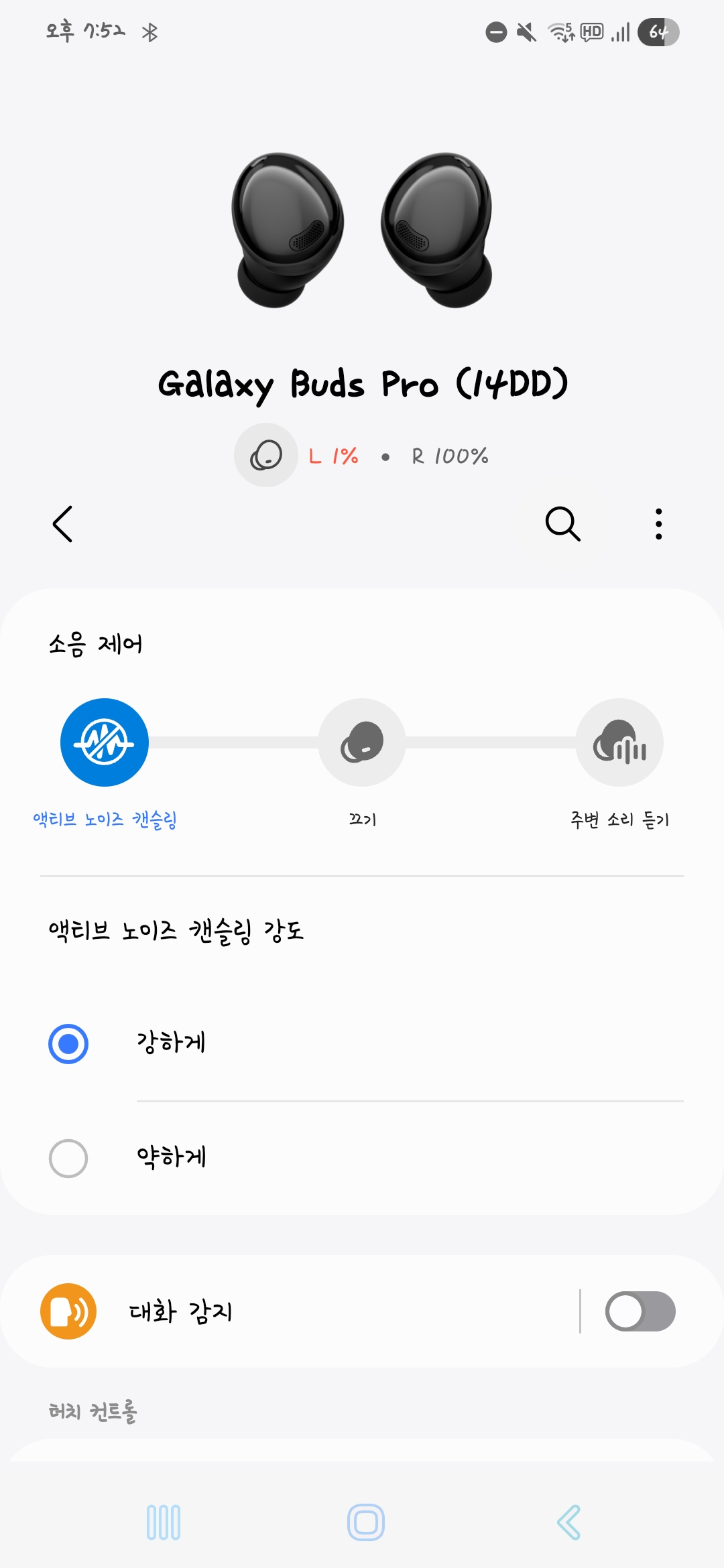Screen dimensions: 724x1568
Task: Switch to 주변 소리 듣기 mode
Action: coord(619,742)
